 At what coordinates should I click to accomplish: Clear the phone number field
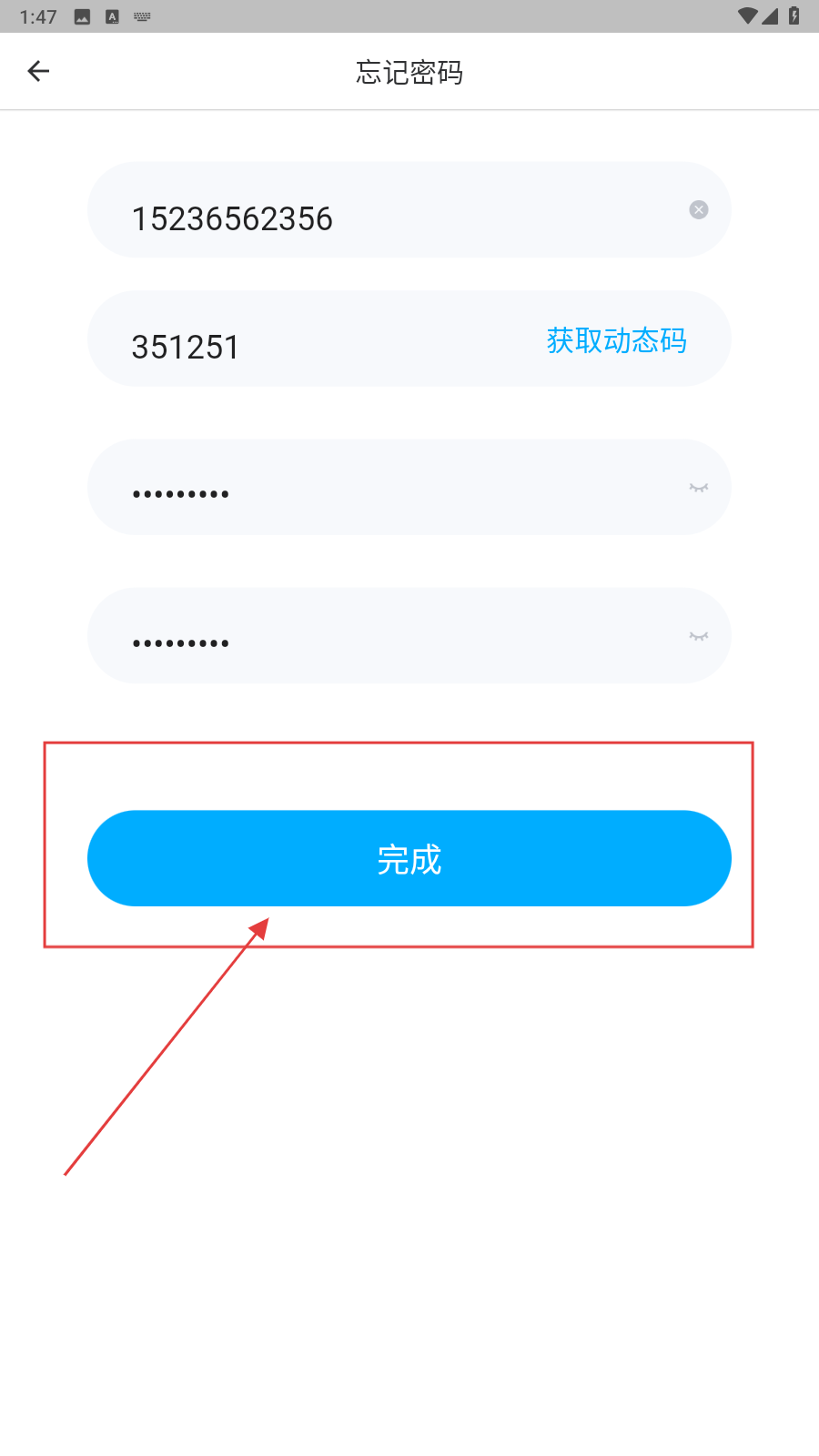click(698, 210)
